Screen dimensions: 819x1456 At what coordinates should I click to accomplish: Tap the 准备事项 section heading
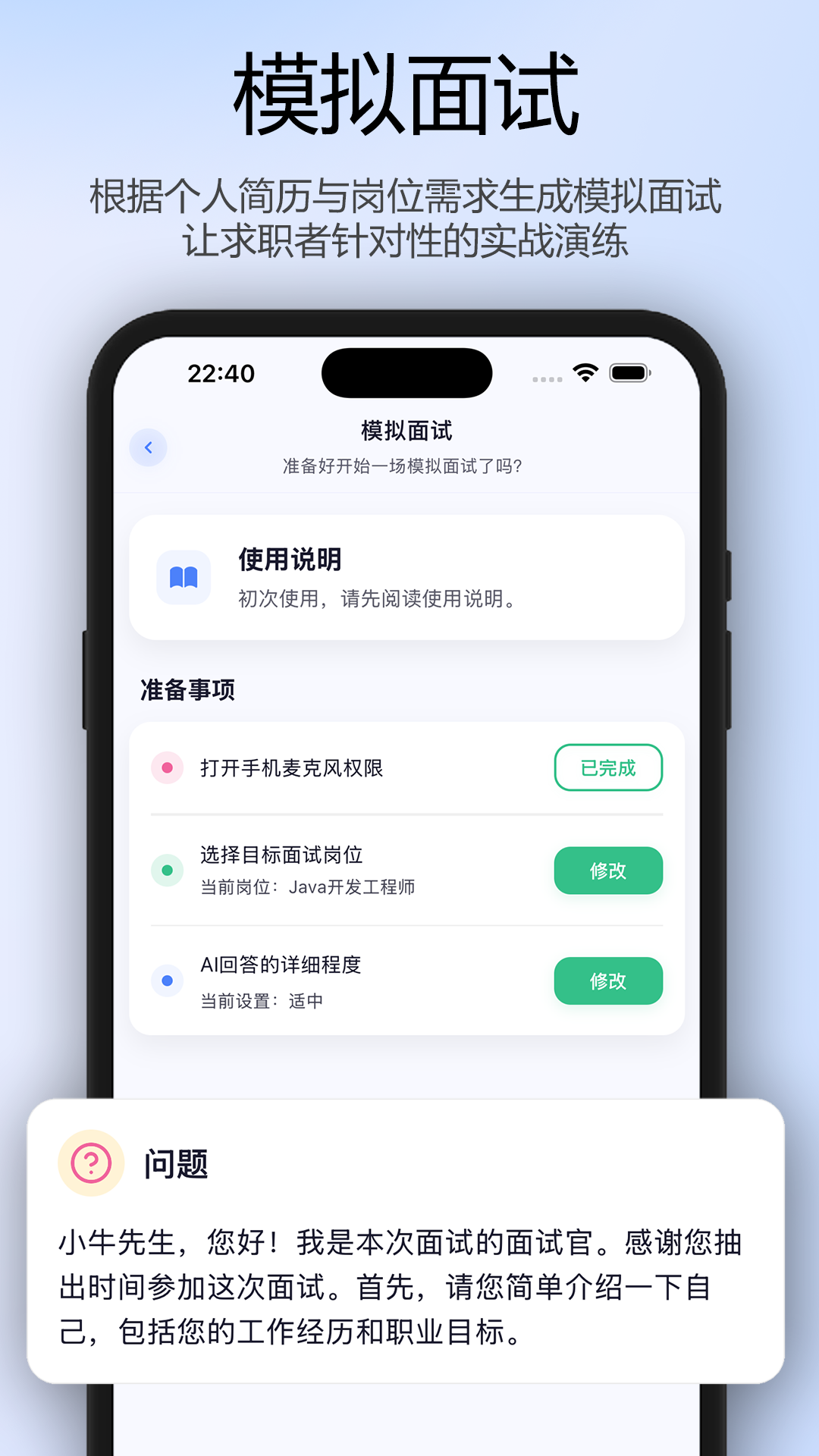coord(186,690)
